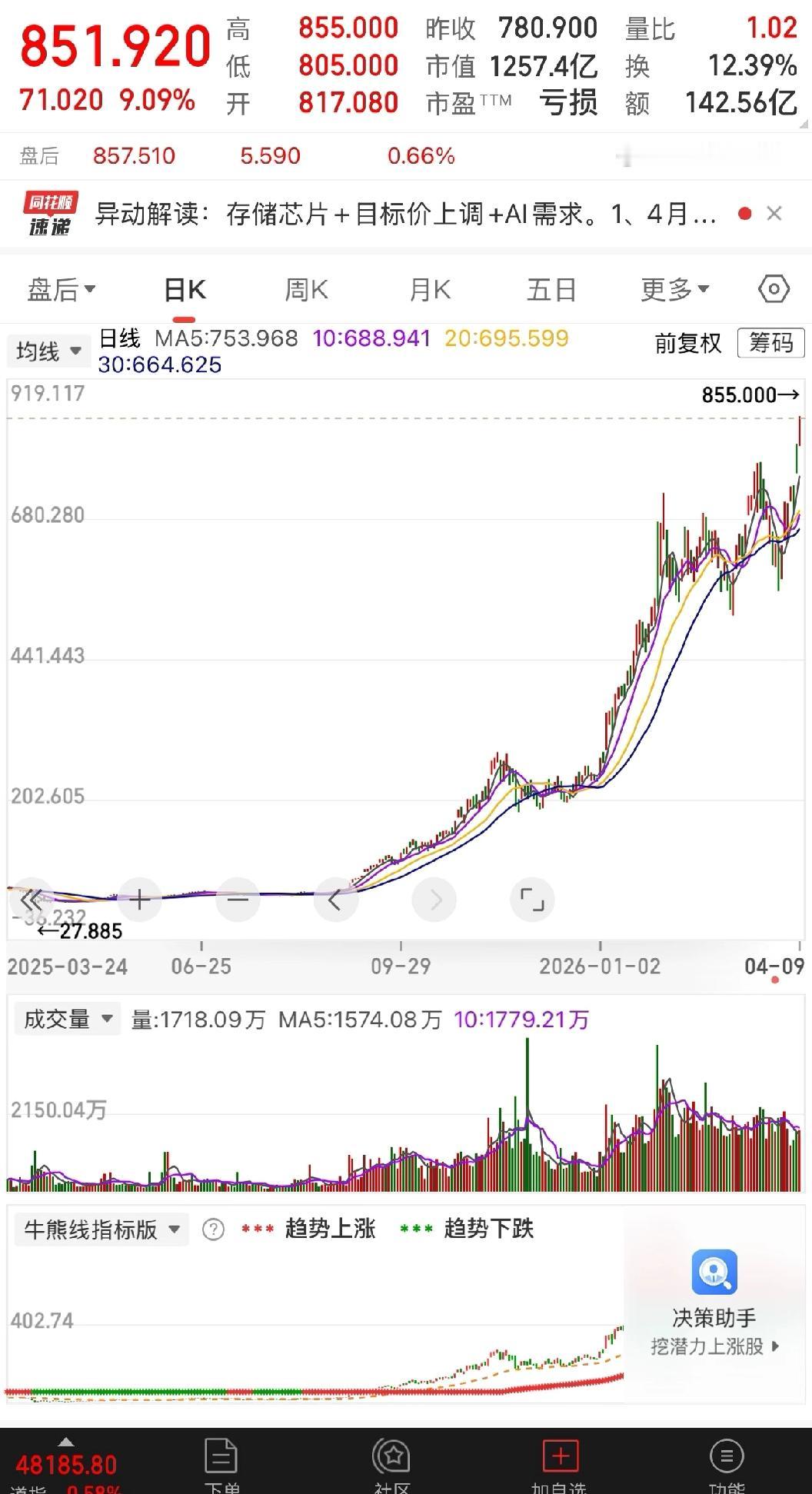
Task: Open chart settings via gear icon
Action: 774,289
